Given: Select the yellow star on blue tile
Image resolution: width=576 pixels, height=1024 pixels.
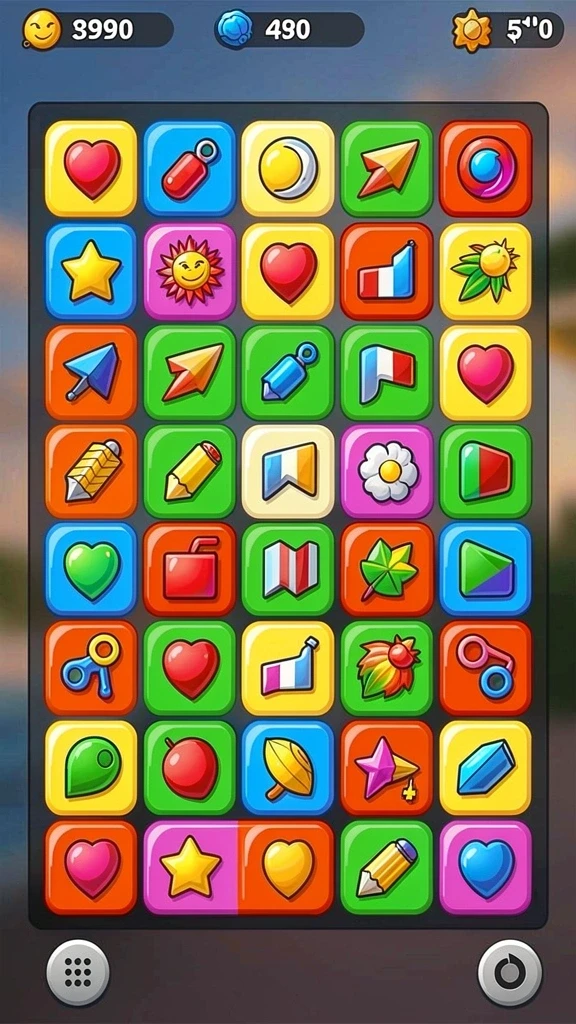Looking at the screenshot, I should coord(91,271).
